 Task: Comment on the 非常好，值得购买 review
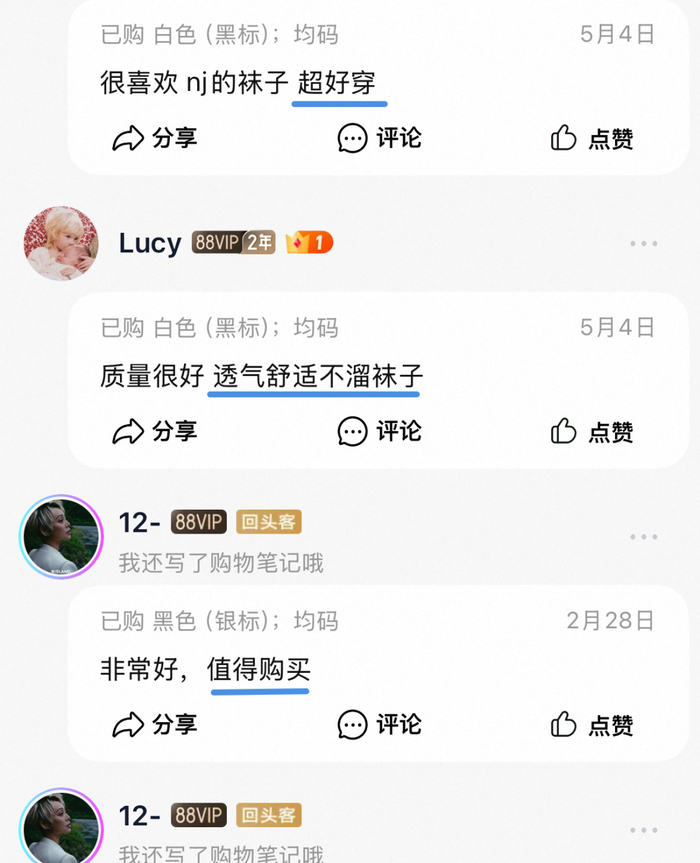[x=379, y=724]
